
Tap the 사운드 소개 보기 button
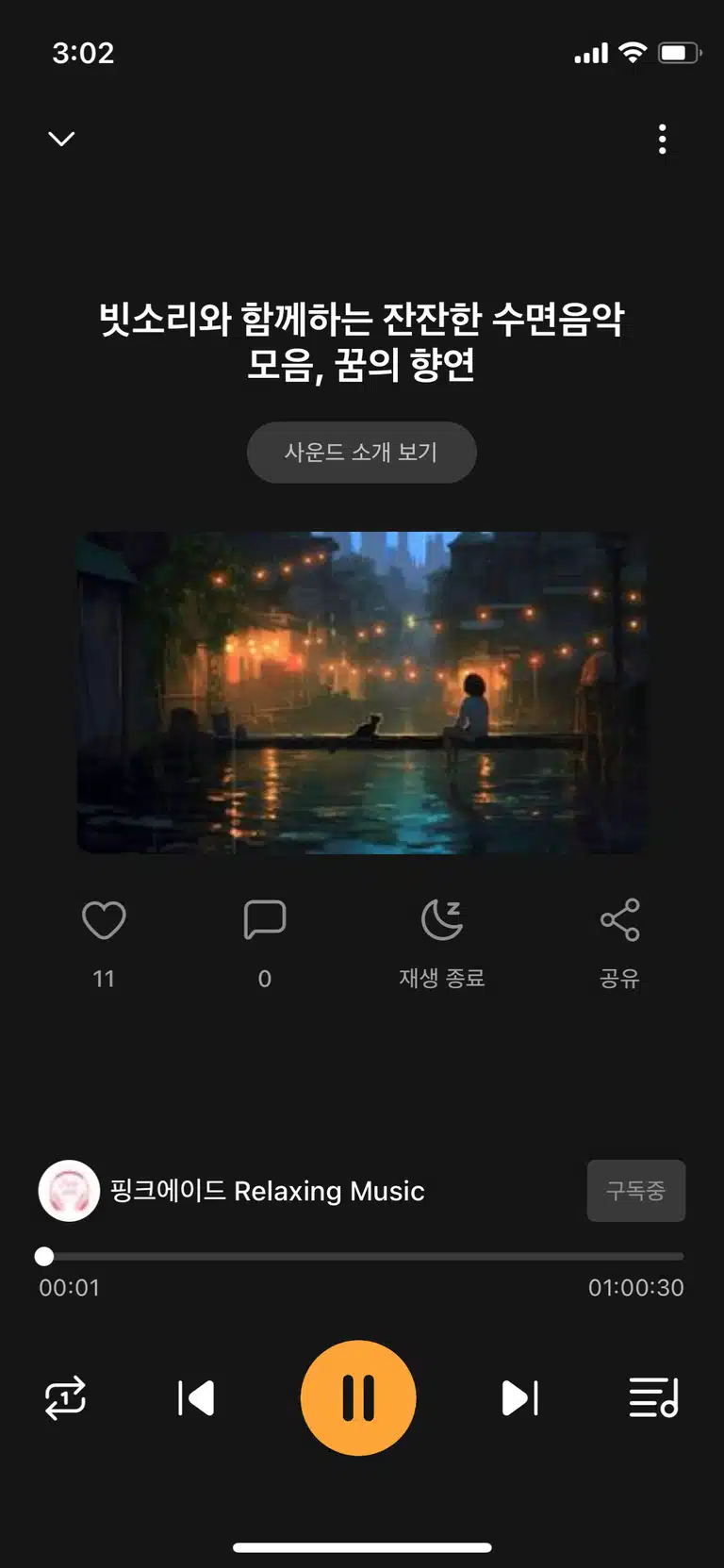click(x=362, y=453)
